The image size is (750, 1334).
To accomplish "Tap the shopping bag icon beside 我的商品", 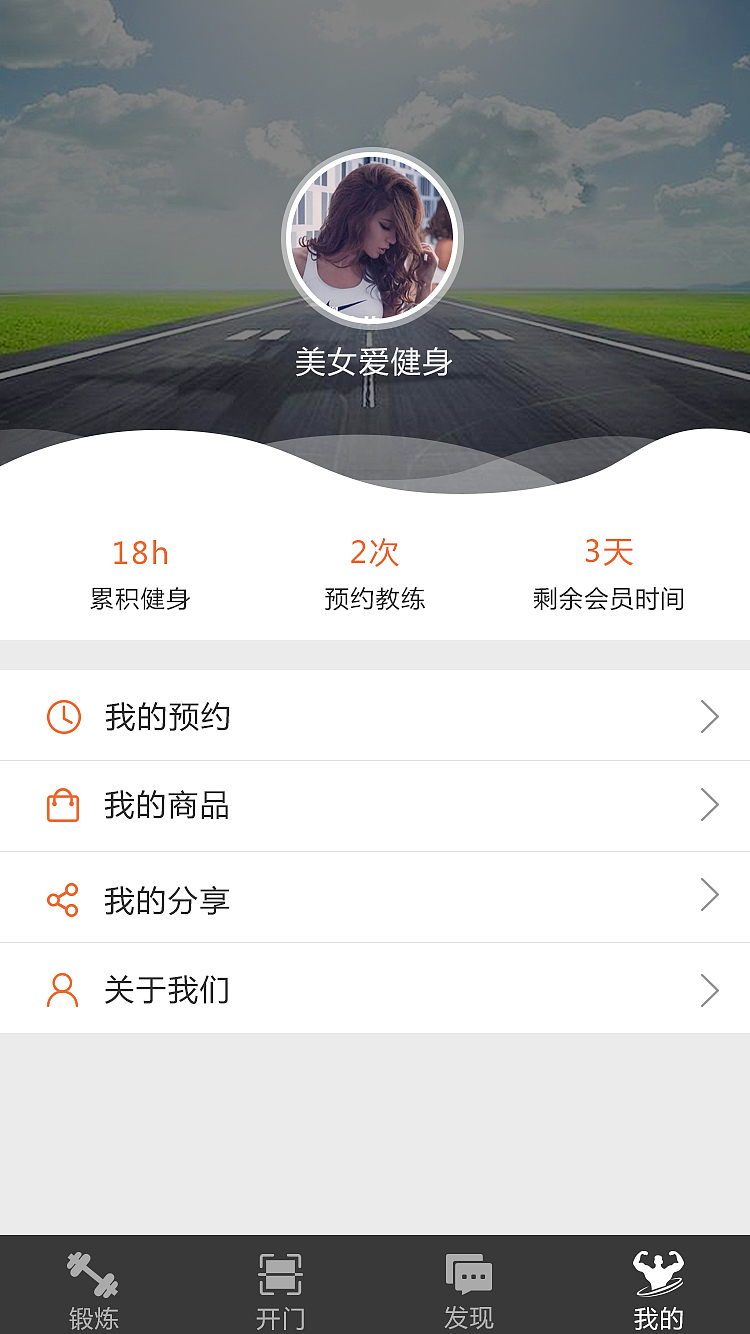I will click(x=62, y=806).
